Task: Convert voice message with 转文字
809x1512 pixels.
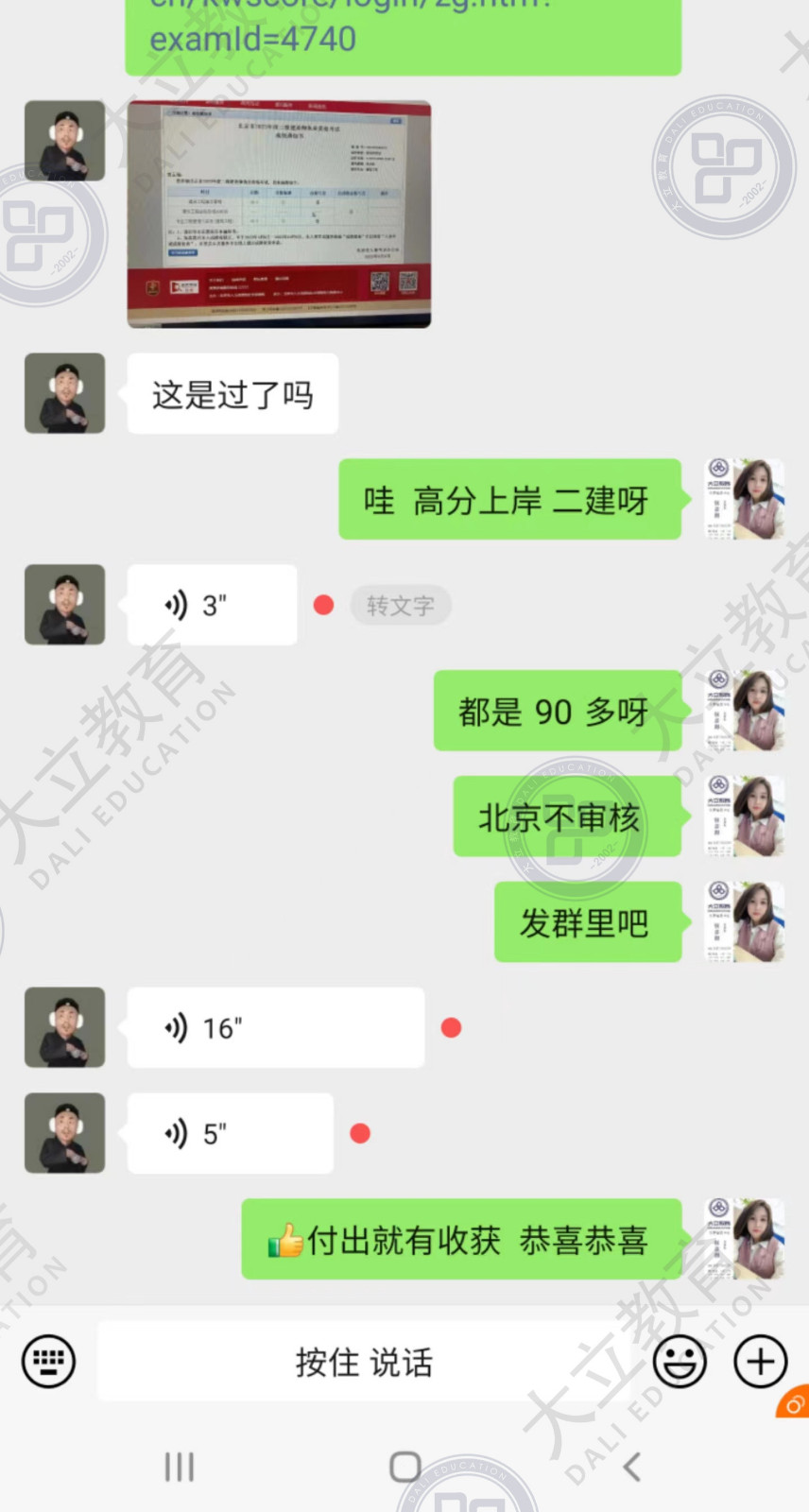Action: (x=400, y=605)
